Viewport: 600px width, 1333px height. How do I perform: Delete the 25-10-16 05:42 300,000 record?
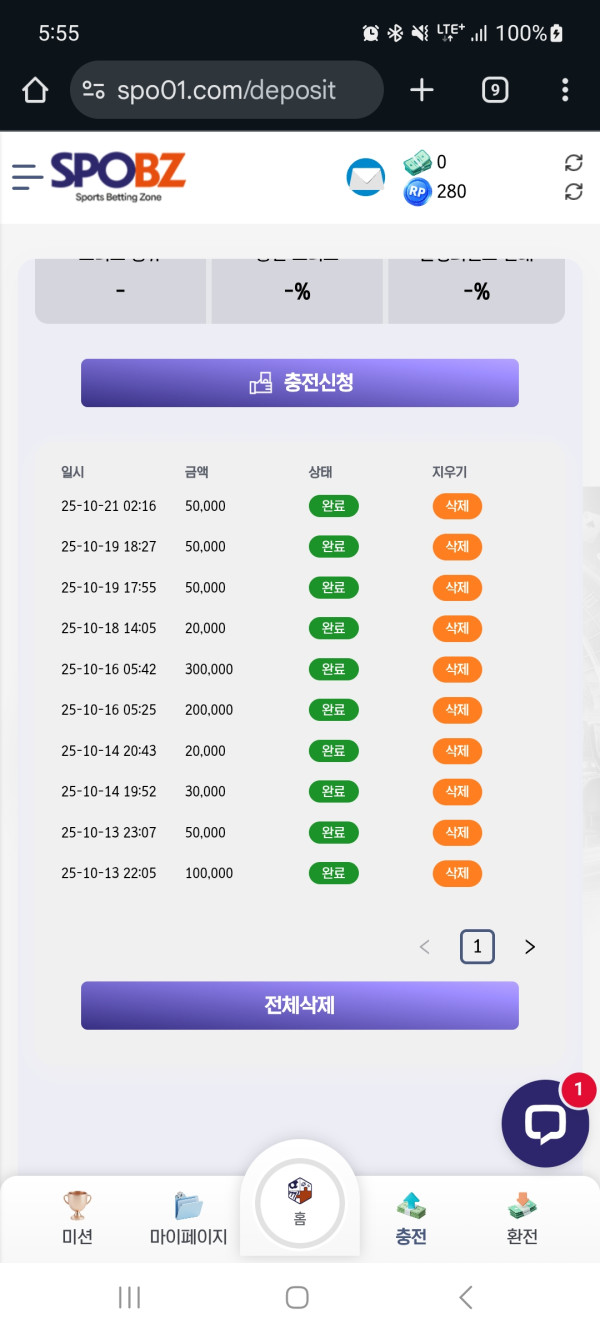pos(457,669)
